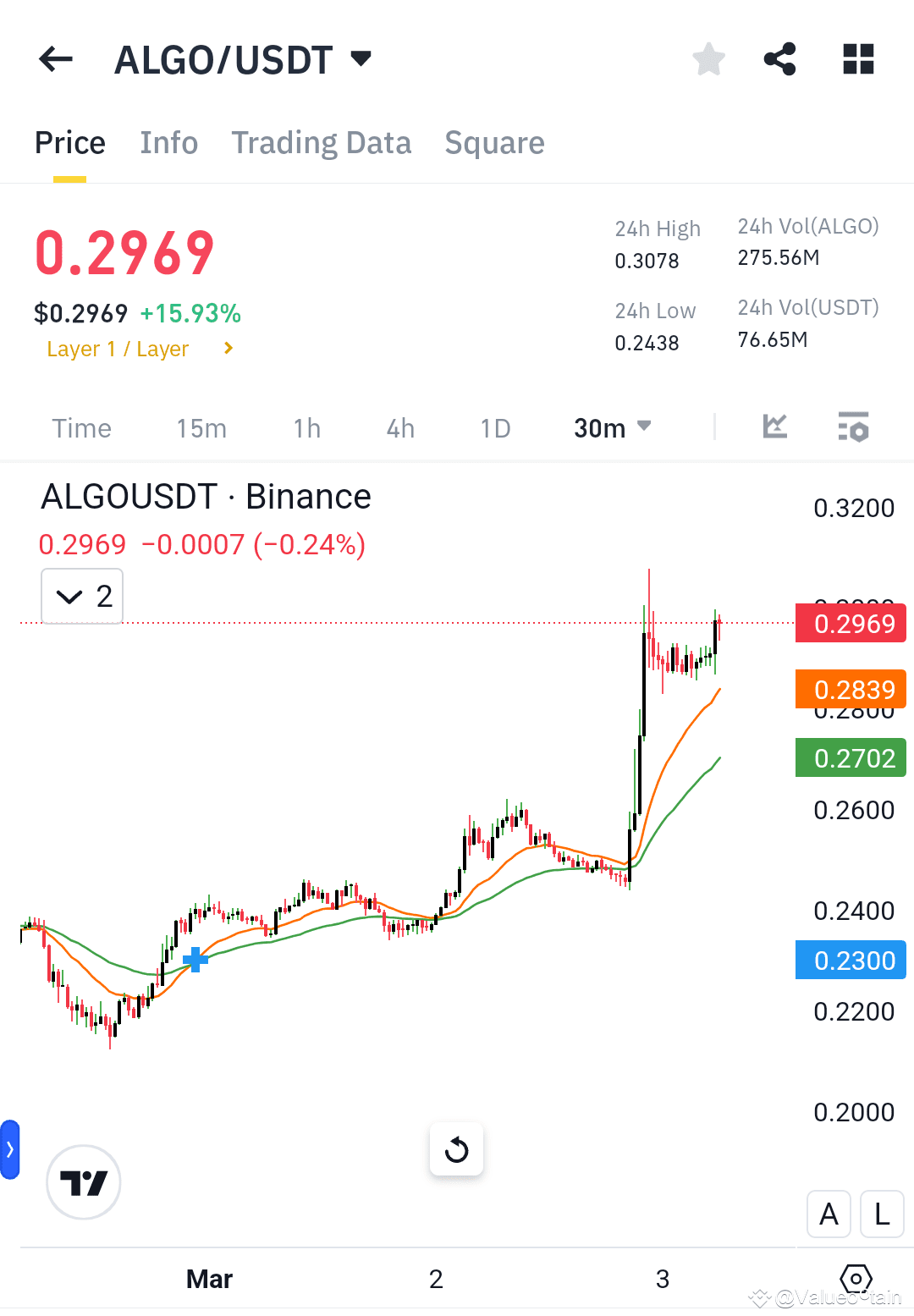Open the 30m interval dropdown
Screen dimensions: 914x1316
[612, 428]
